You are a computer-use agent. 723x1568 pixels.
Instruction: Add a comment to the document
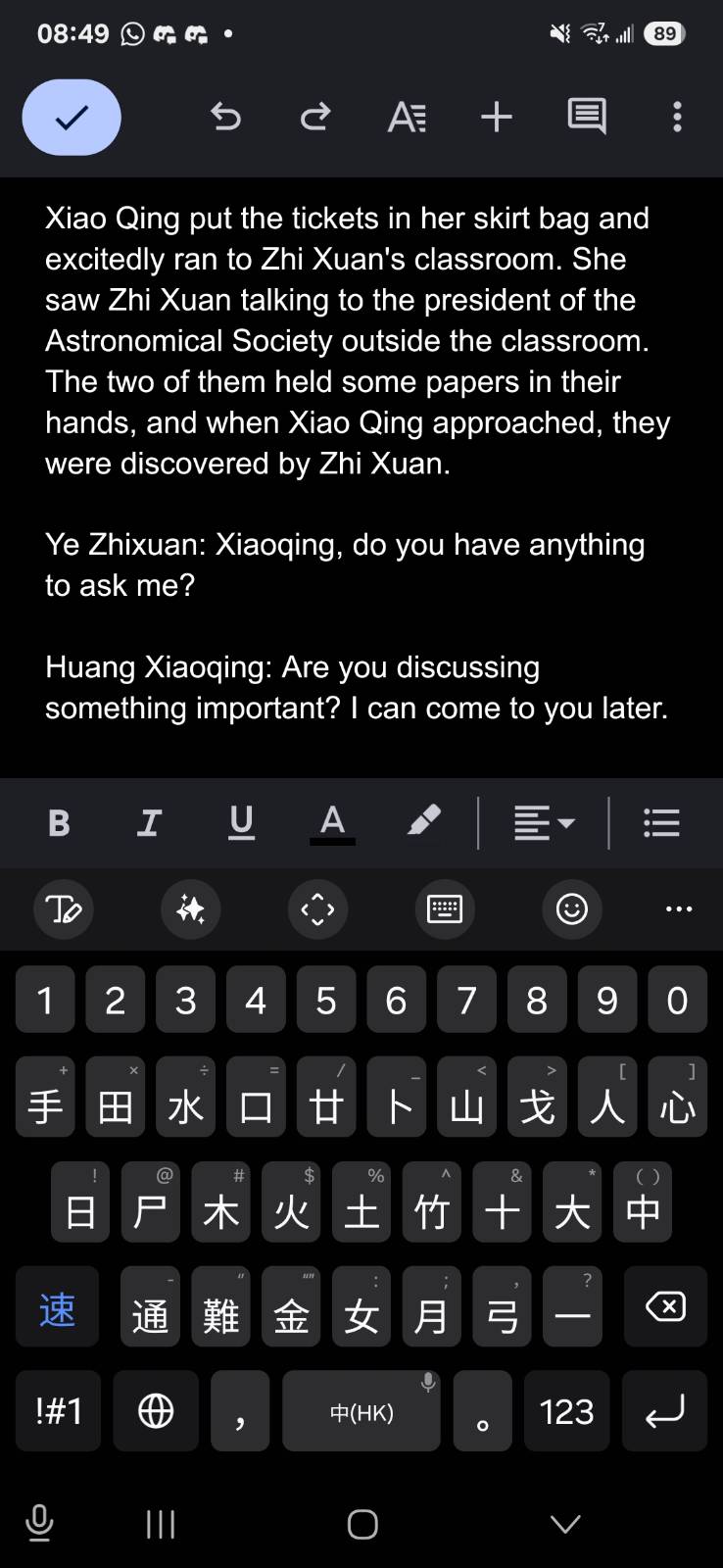[587, 118]
